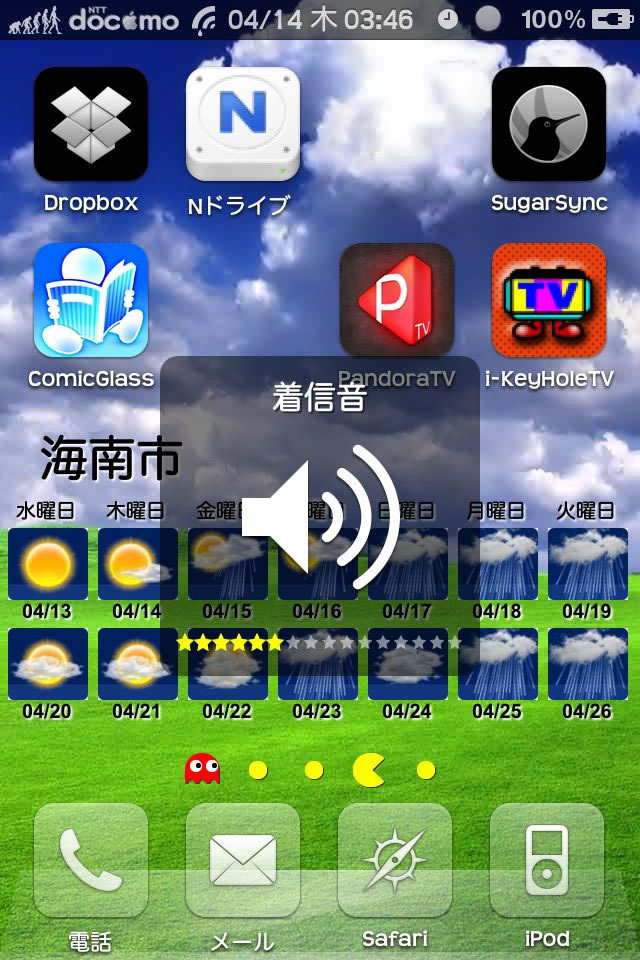Open the PandoraTV app
This screenshot has width=640, height=960.
click(x=396, y=300)
